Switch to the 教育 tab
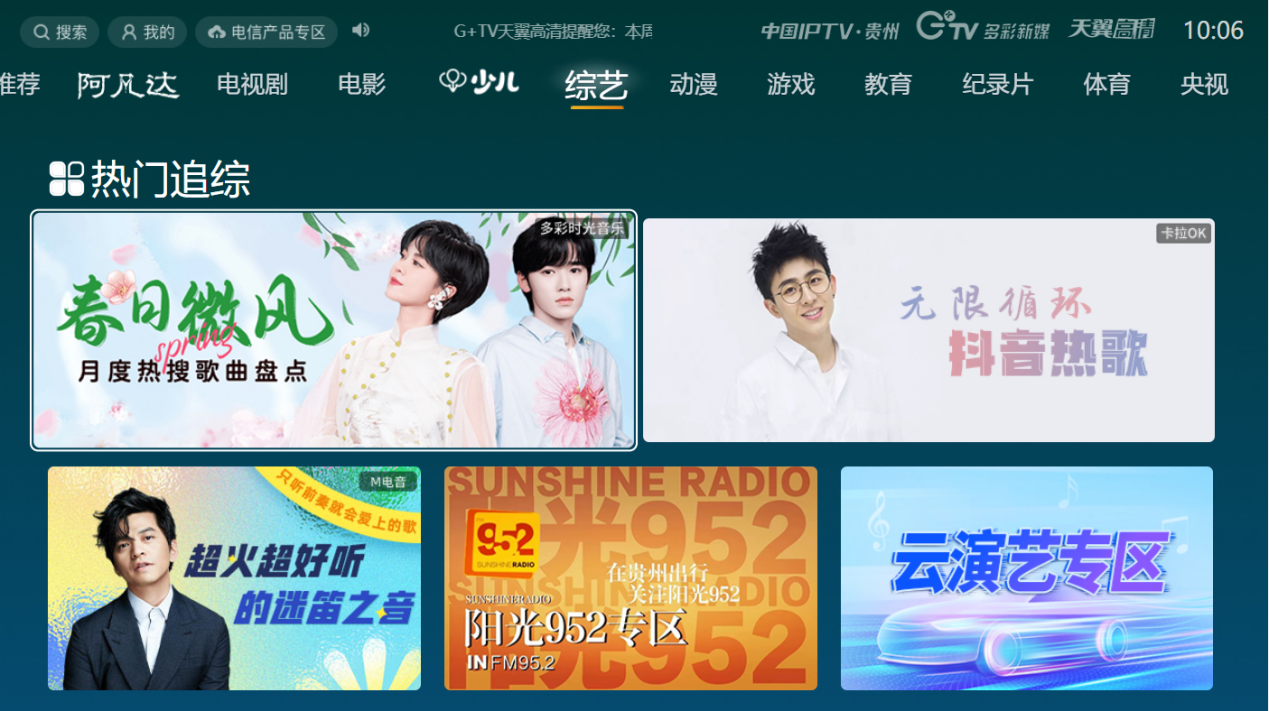This screenshot has width=1269, height=711. pos(888,85)
